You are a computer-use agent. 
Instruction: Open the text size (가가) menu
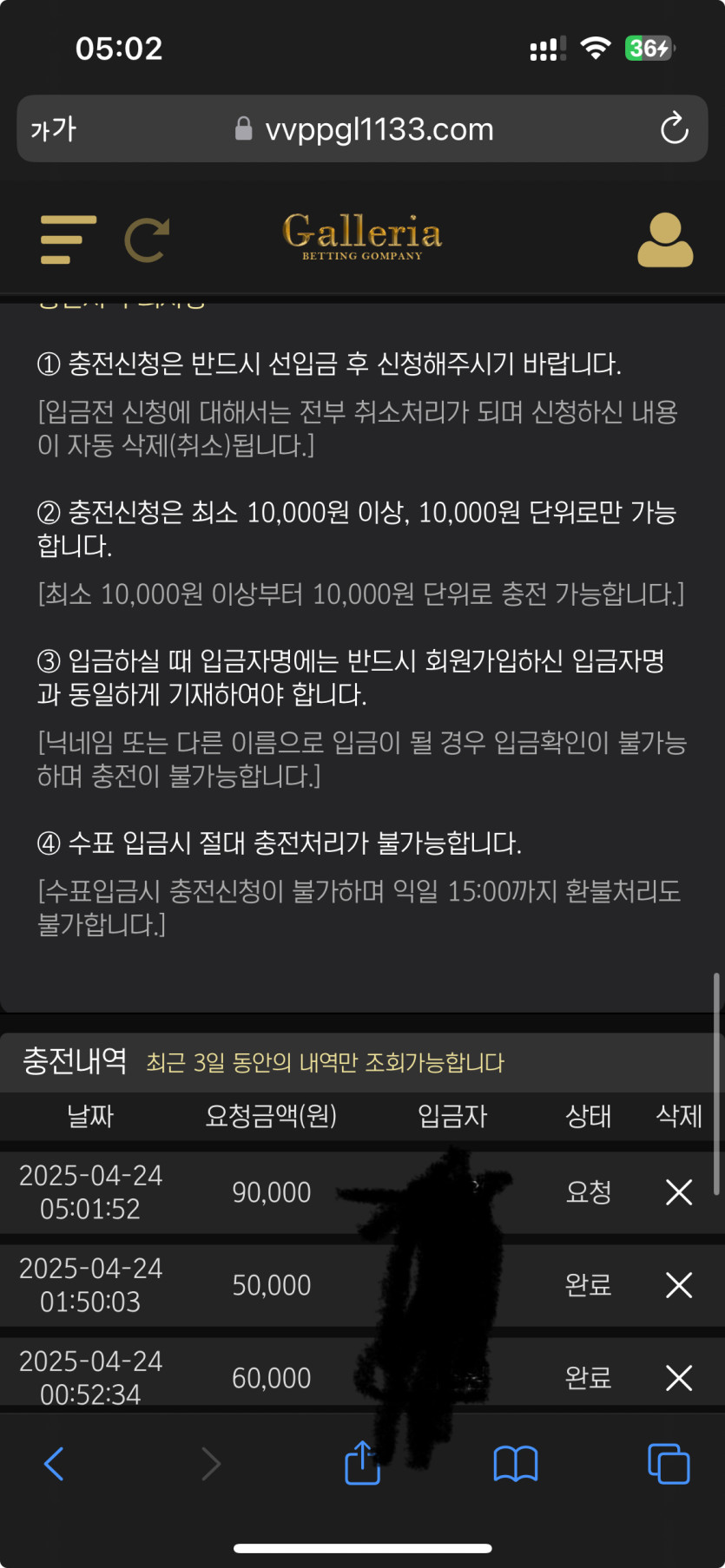coord(54,129)
